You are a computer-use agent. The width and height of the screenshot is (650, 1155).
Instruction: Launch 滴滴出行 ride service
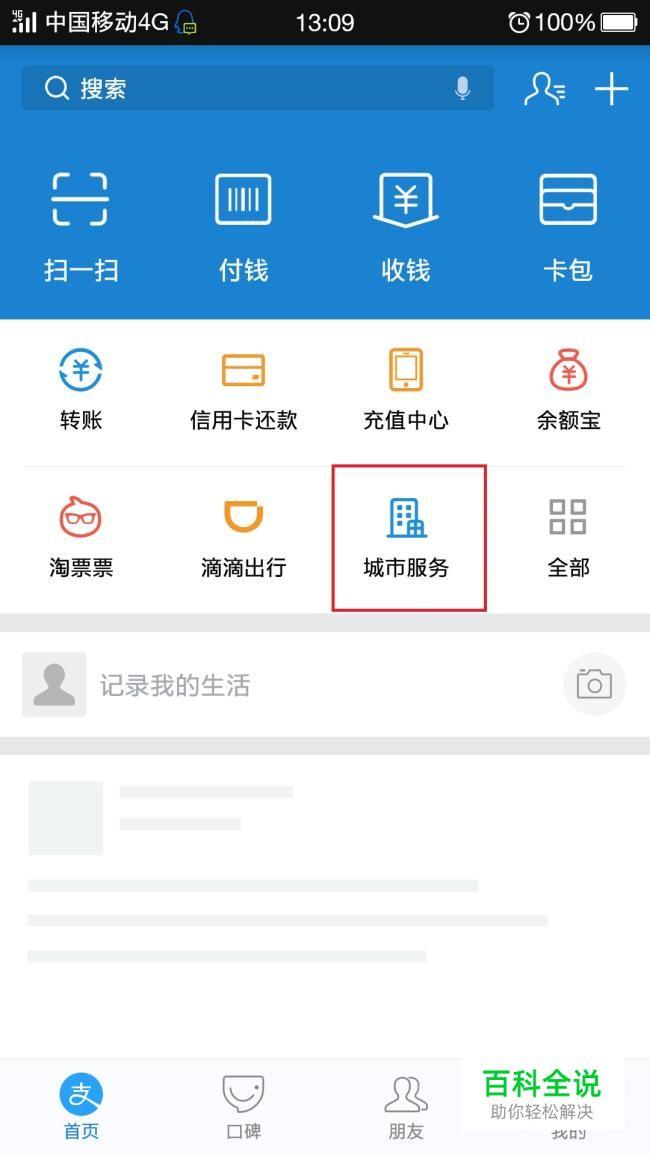tap(243, 538)
